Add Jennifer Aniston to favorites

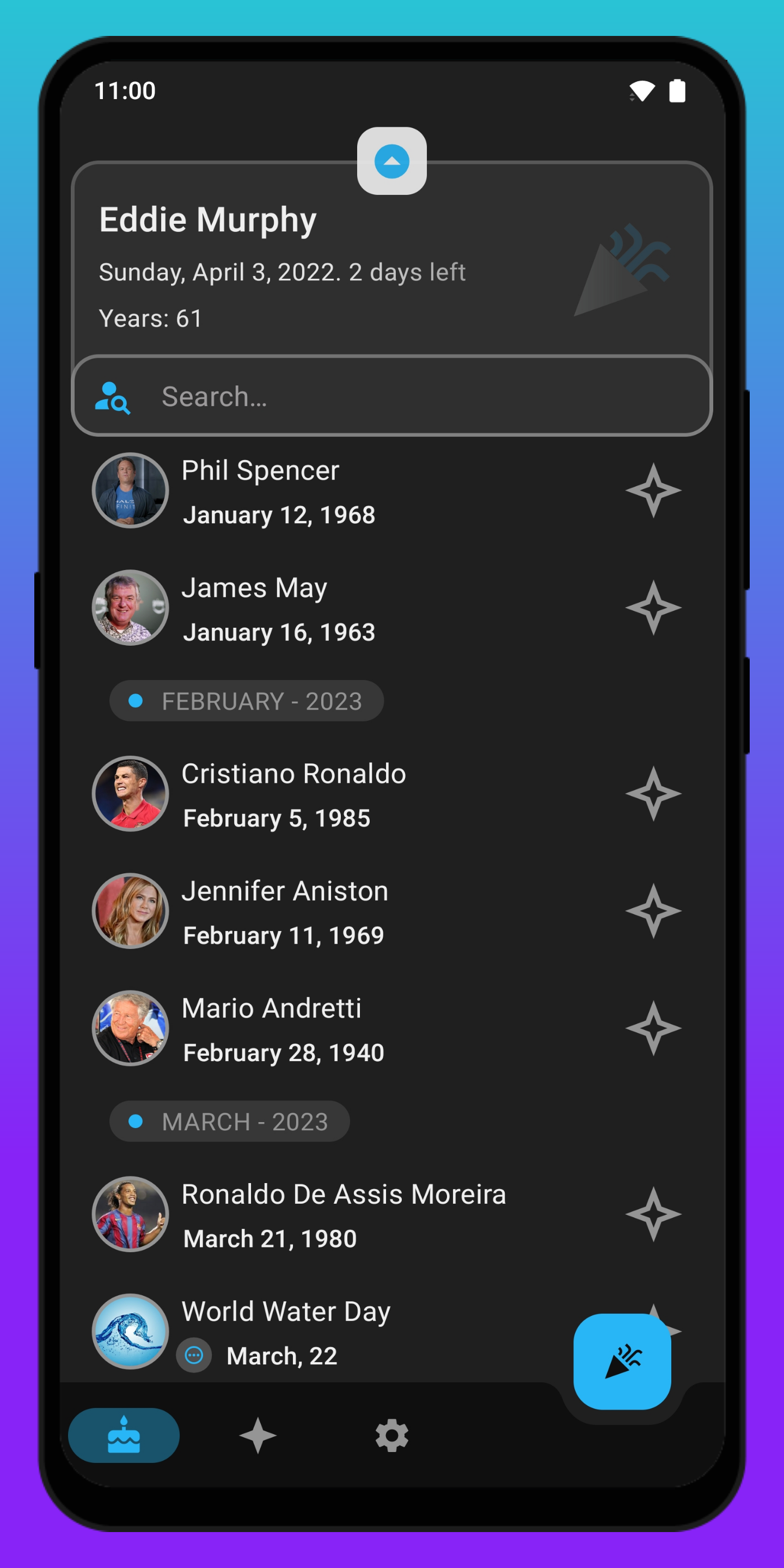653,911
